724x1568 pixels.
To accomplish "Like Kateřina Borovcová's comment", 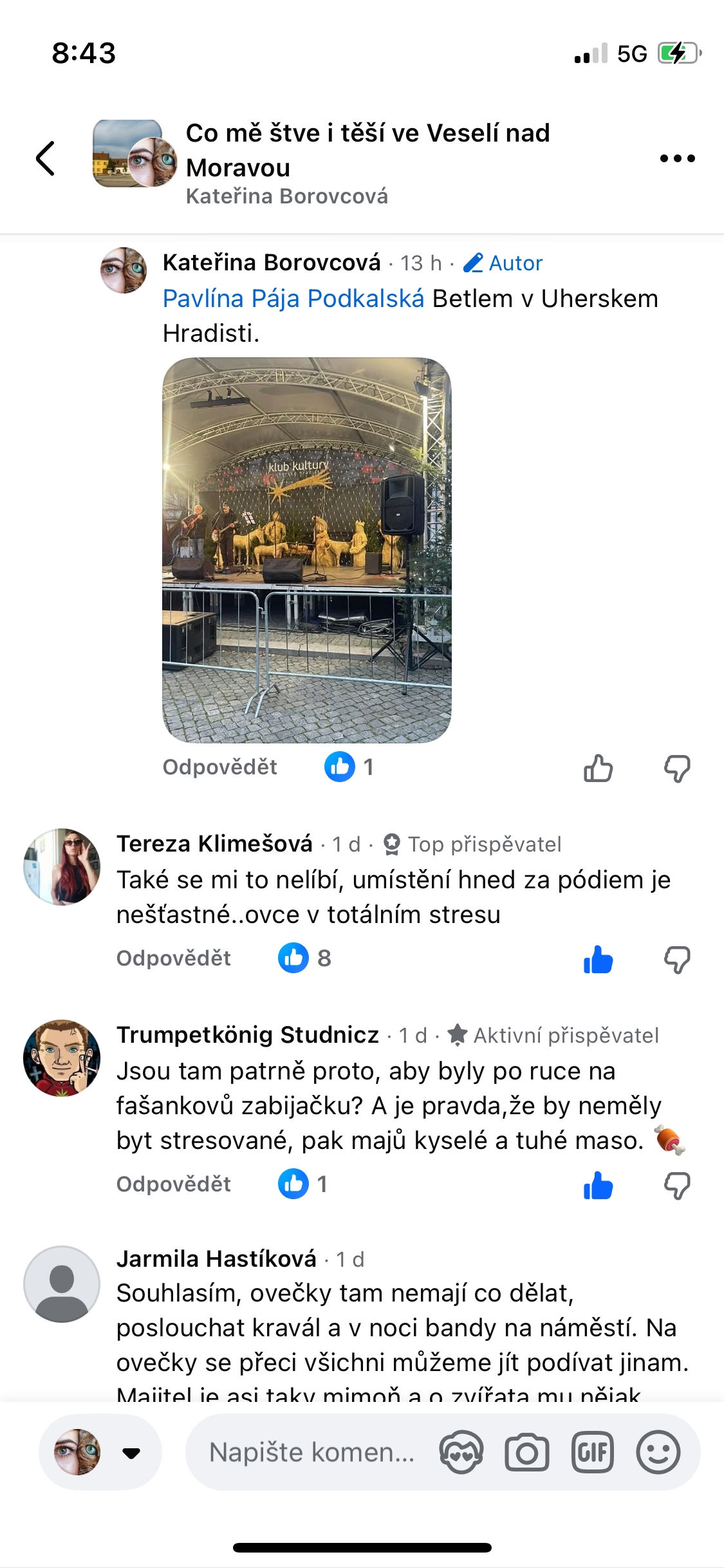I will coord(598,768).
